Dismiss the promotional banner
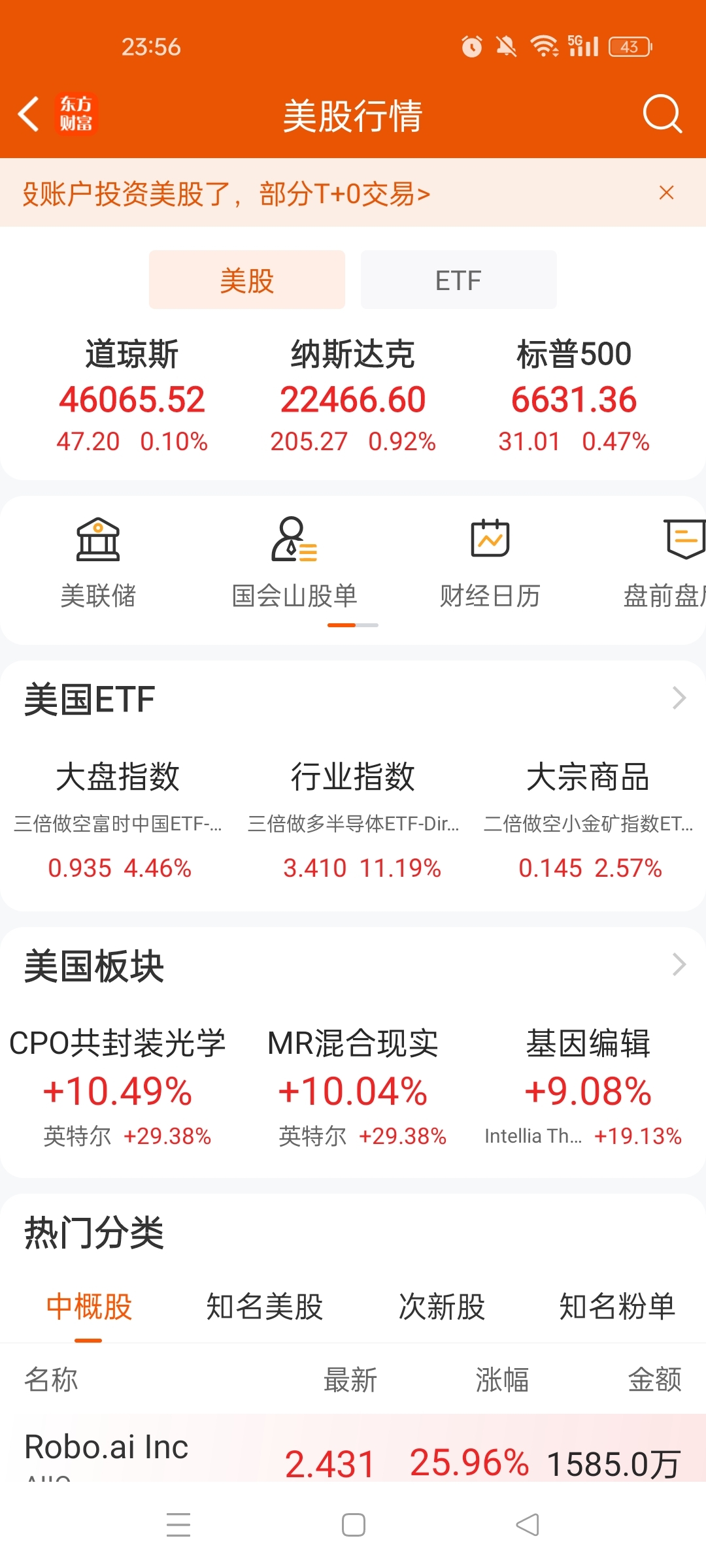Viewport: 706px width, 1568px height. [x=666, y=193]
